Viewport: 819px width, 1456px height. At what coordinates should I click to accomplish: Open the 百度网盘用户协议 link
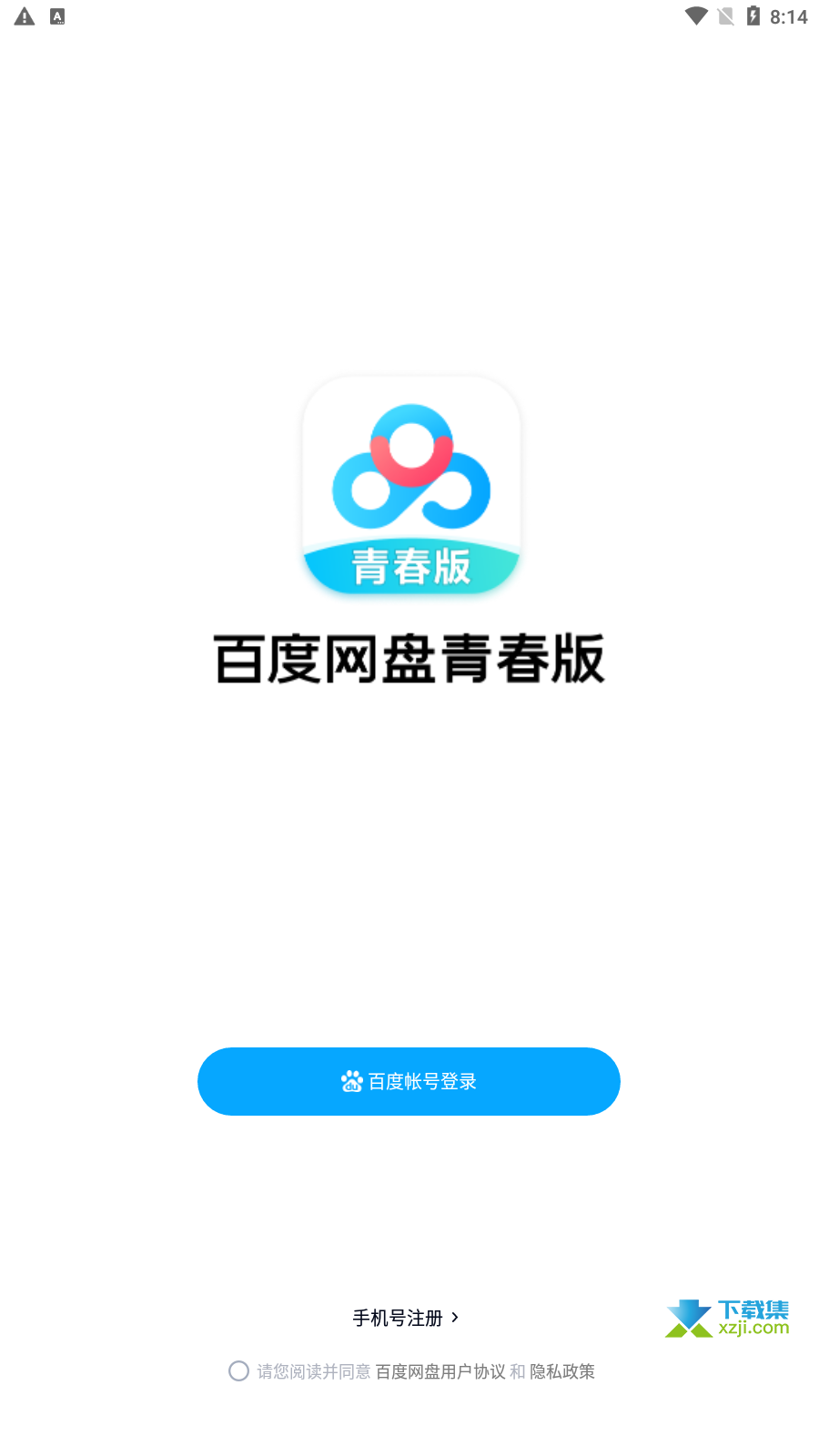point(440,1371)
